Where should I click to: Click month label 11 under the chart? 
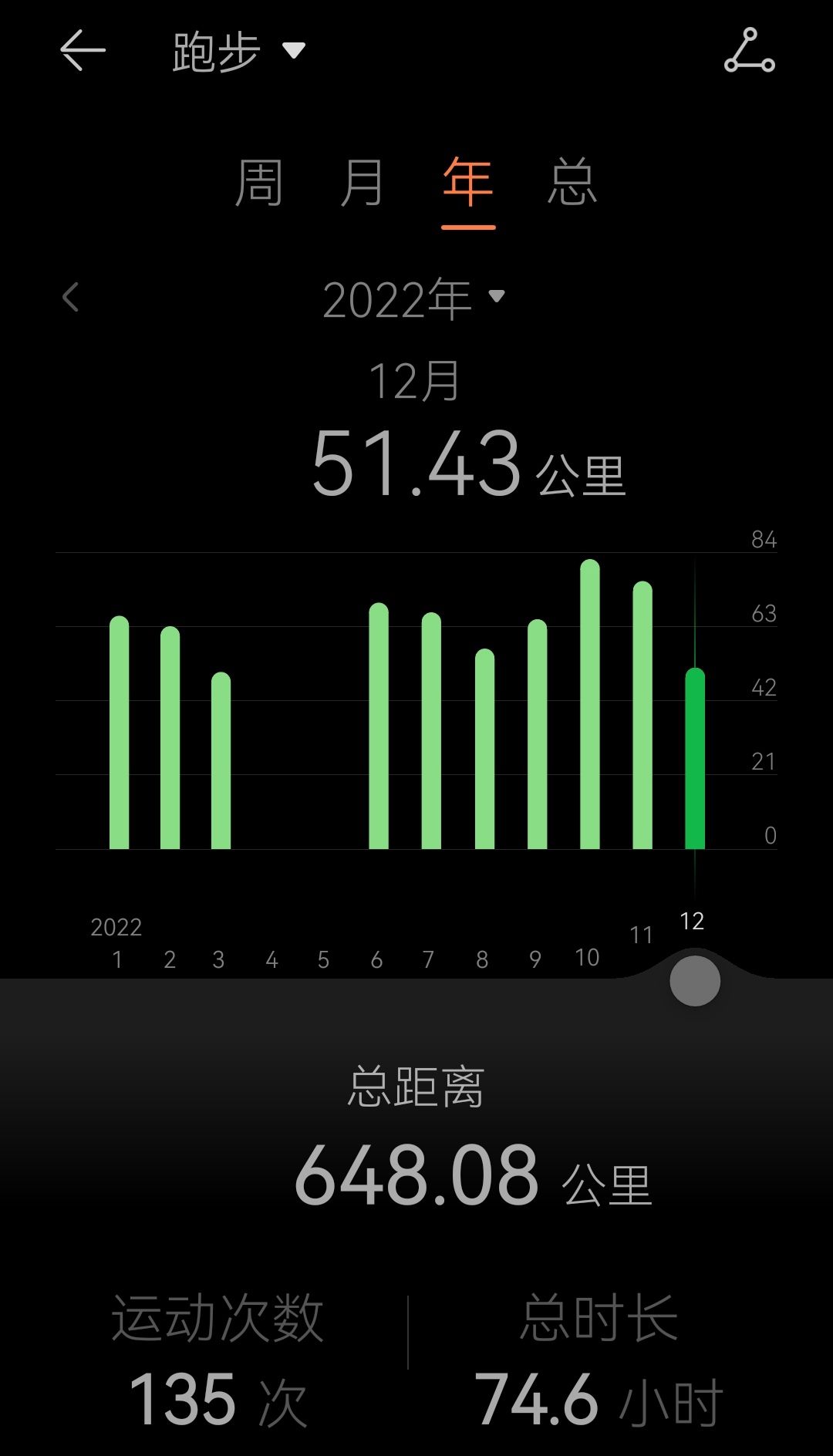click(640, 934)
